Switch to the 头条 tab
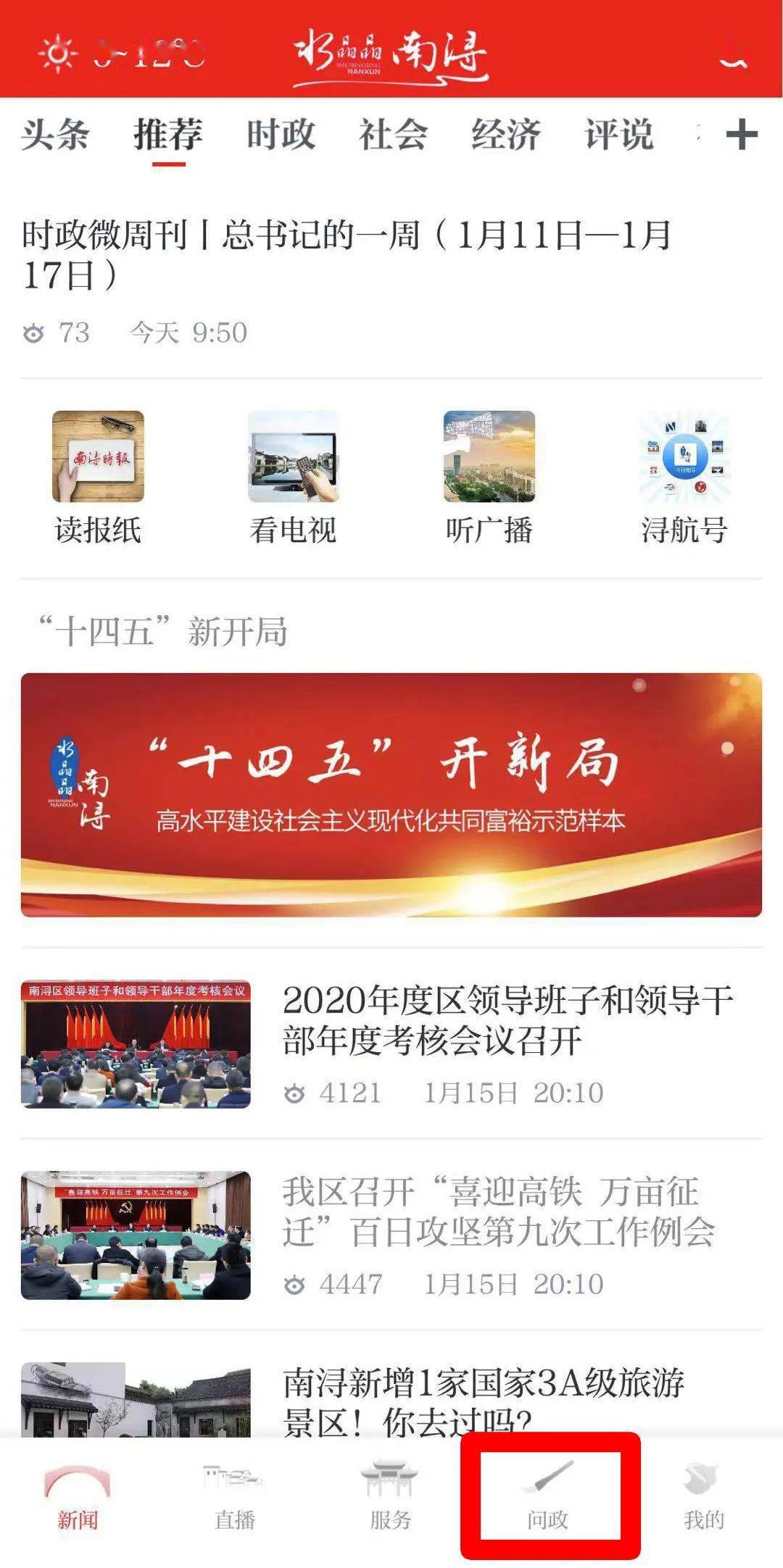 click(x=54, y=133)
